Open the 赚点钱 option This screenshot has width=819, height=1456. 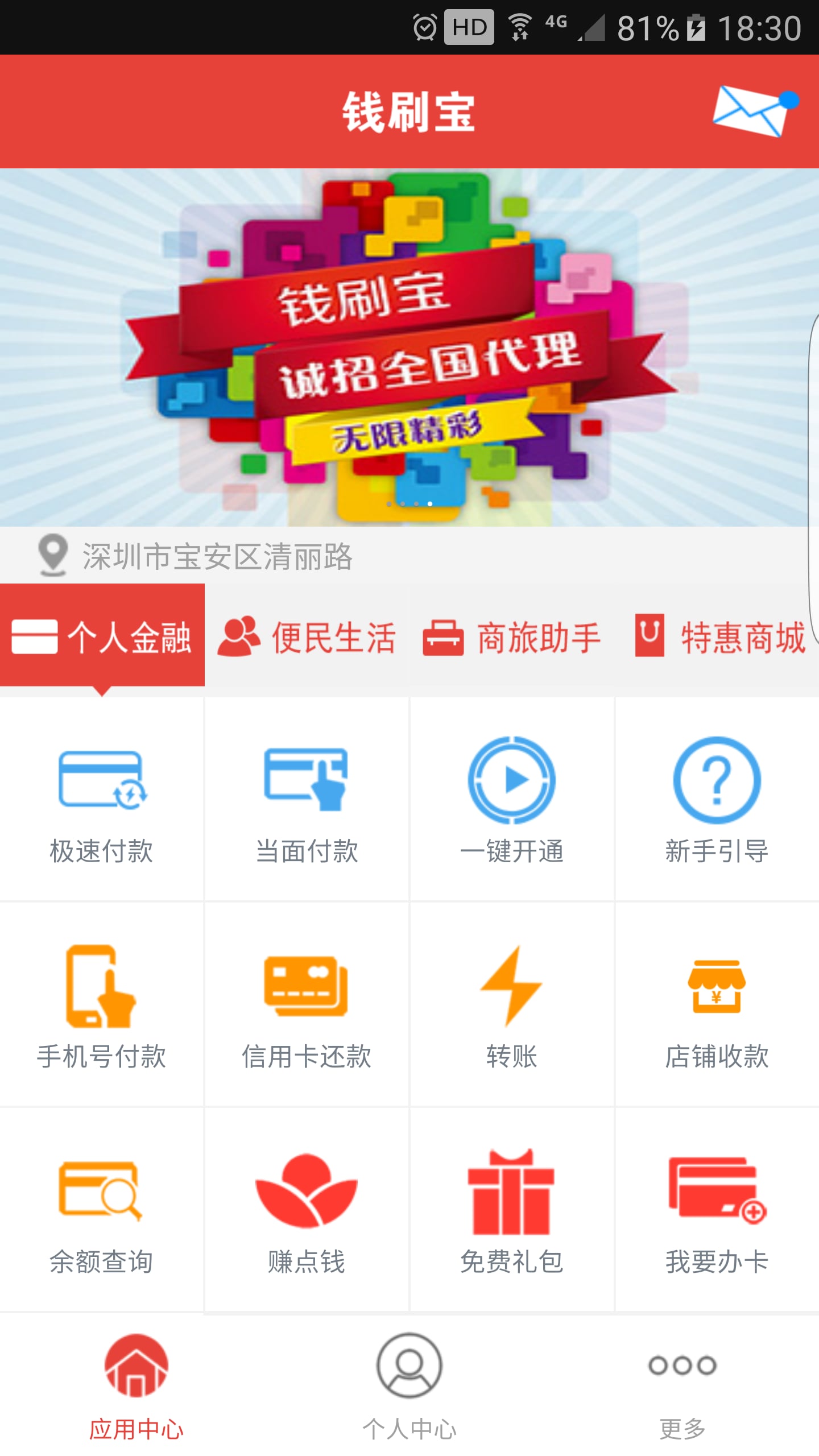pos(307,1210)
